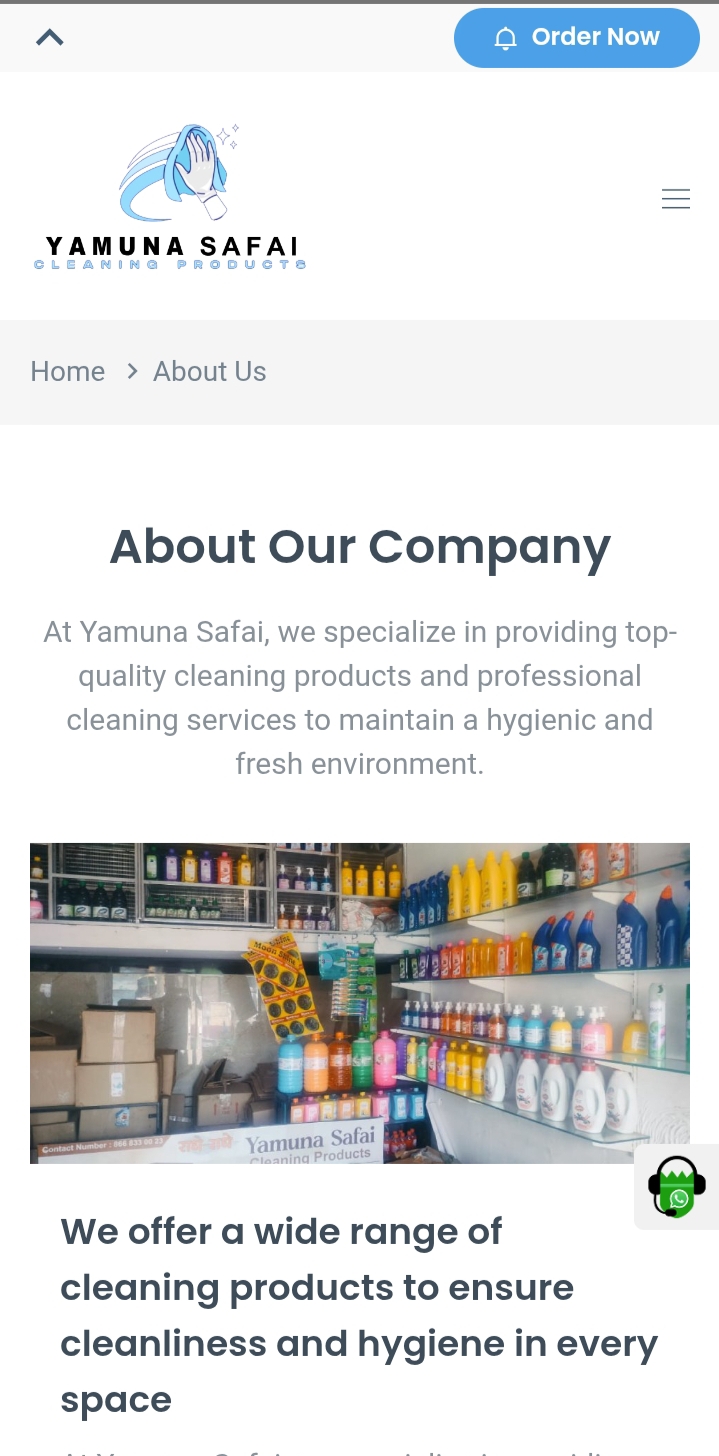The width and height of the screenshot is (719, 1456).
Task: Tap the Order Now button
Action: 577,38
